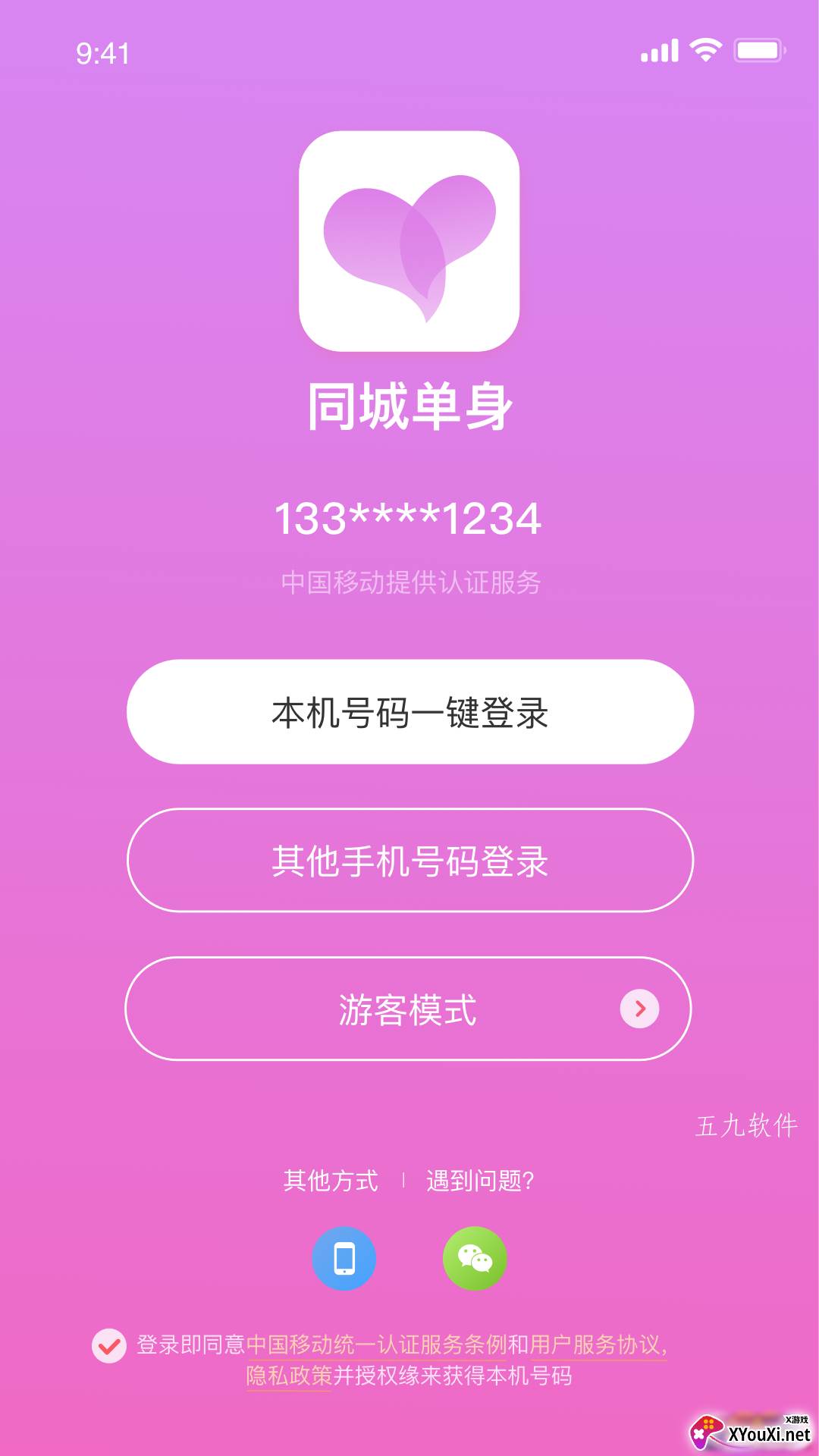This screenshot has height=1456, width=819.
Task: Choose 遇到问题? for help
Action: point(479,1180)
